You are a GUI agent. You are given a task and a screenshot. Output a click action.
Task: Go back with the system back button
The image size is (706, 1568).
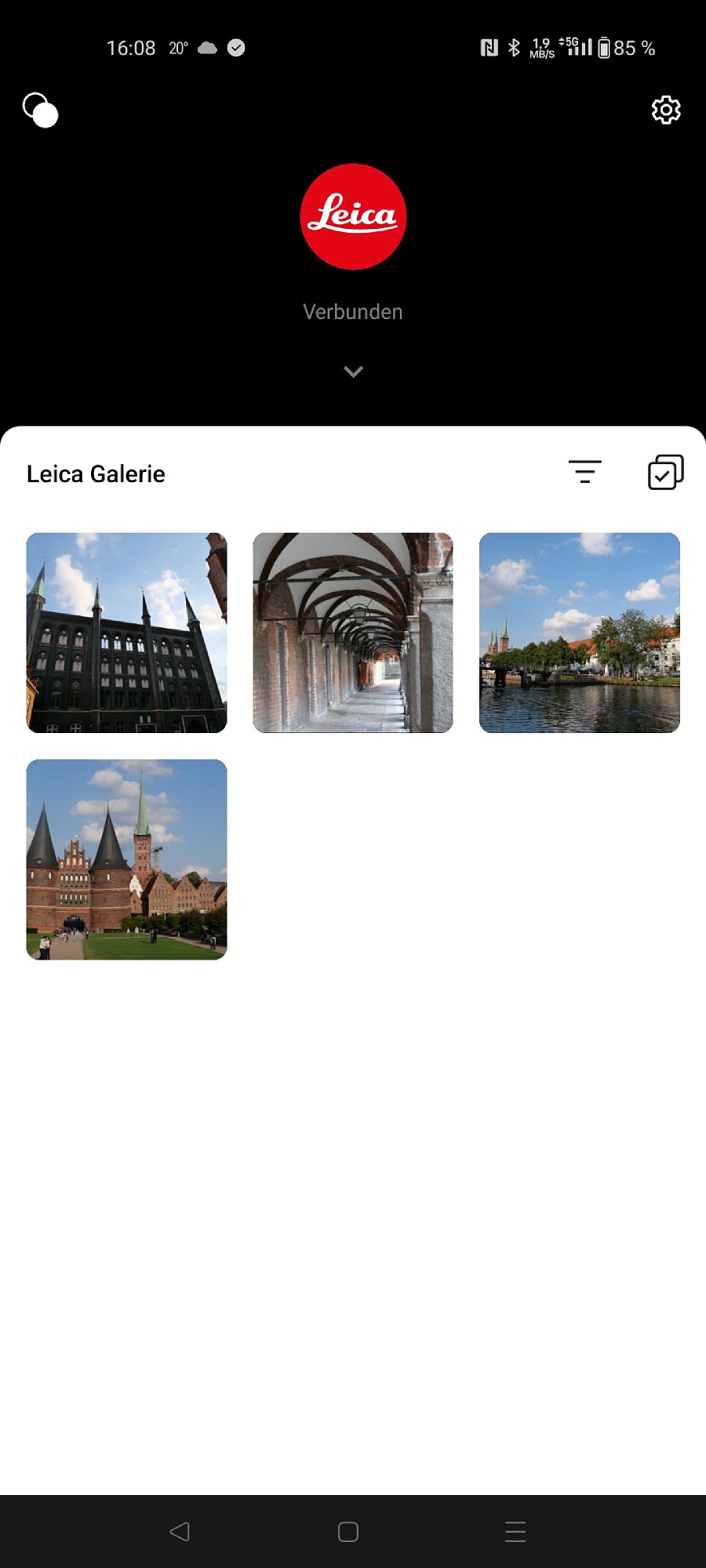click(x=180, y=1531)
